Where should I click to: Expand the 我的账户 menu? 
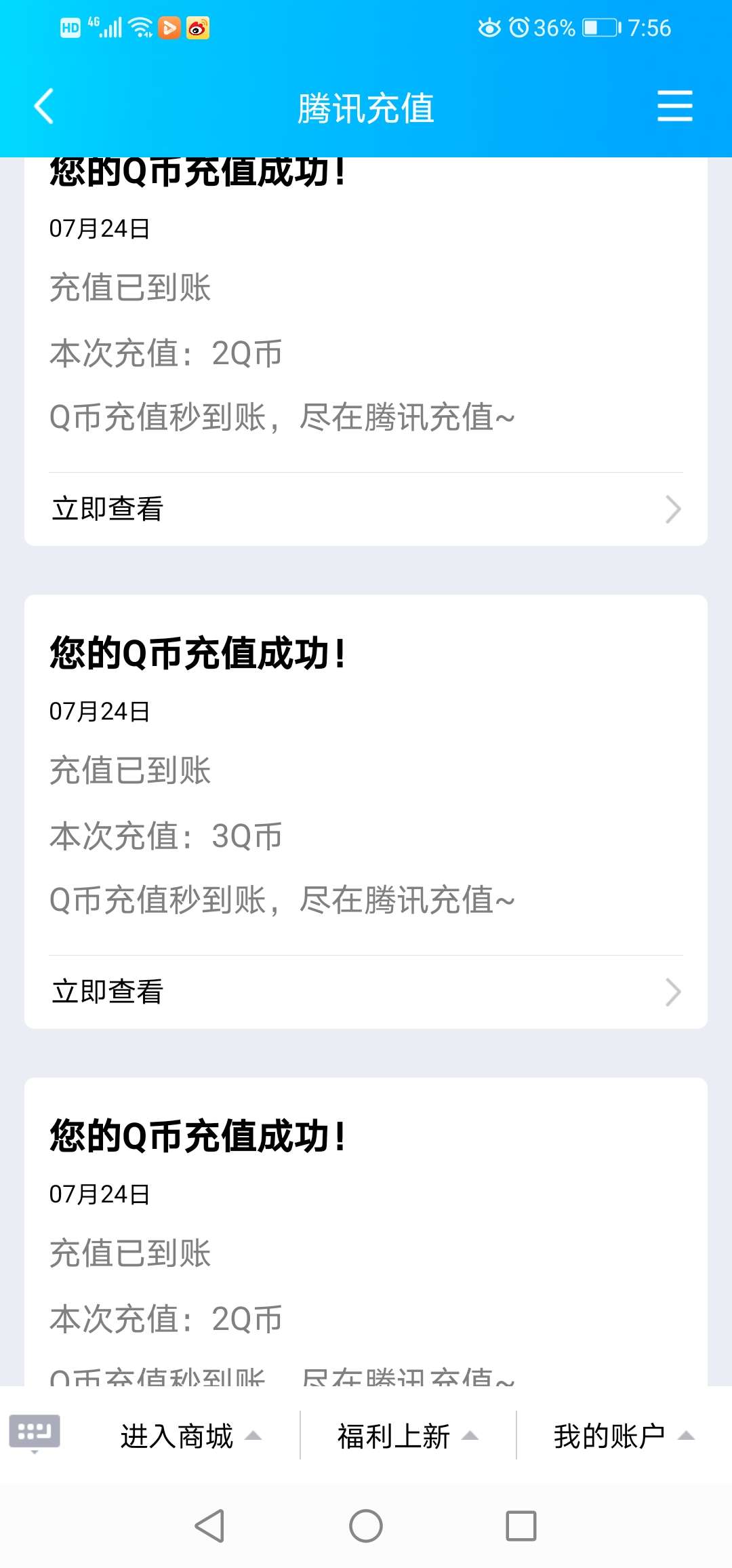point(624,1436)
